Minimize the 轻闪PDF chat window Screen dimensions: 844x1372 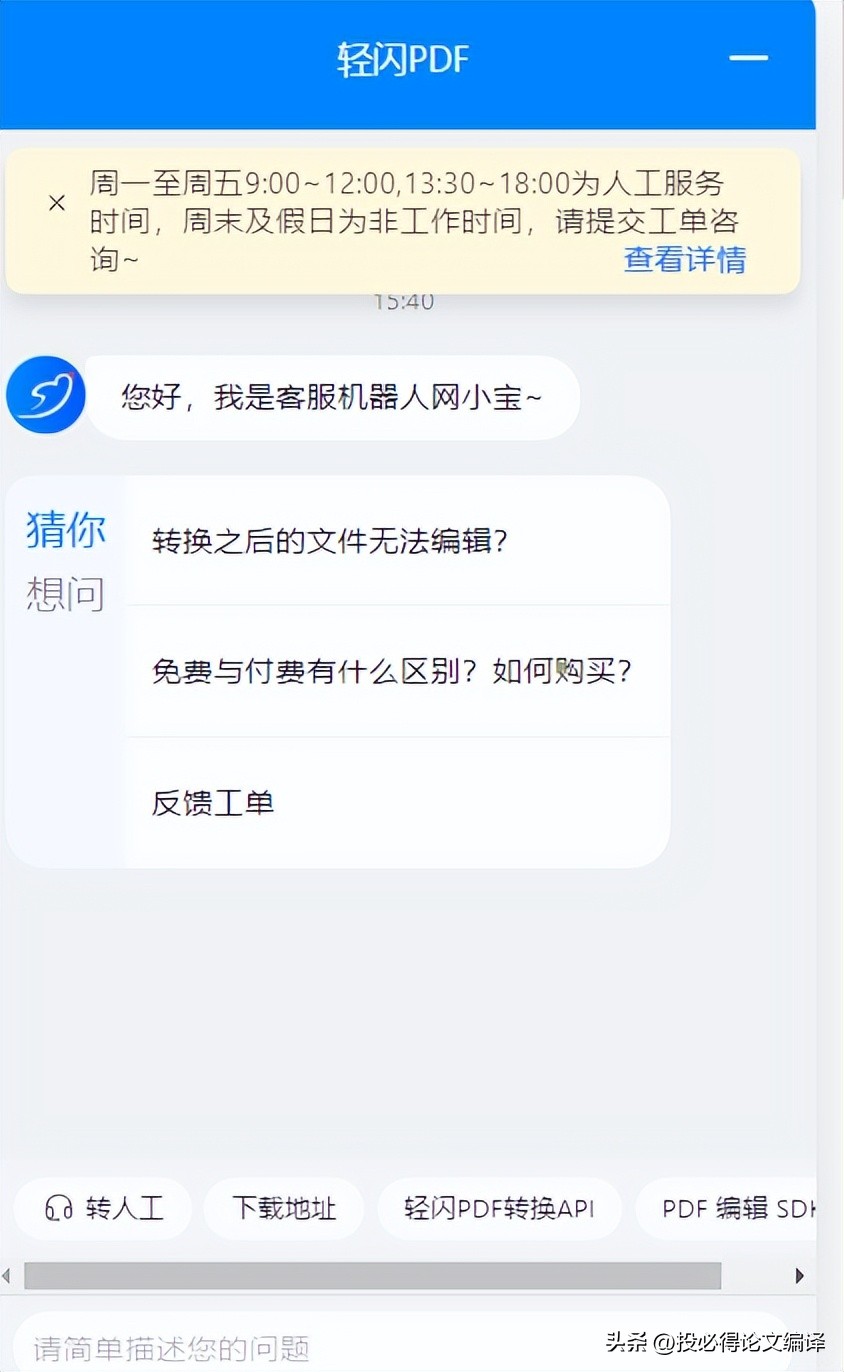(747, 59)
